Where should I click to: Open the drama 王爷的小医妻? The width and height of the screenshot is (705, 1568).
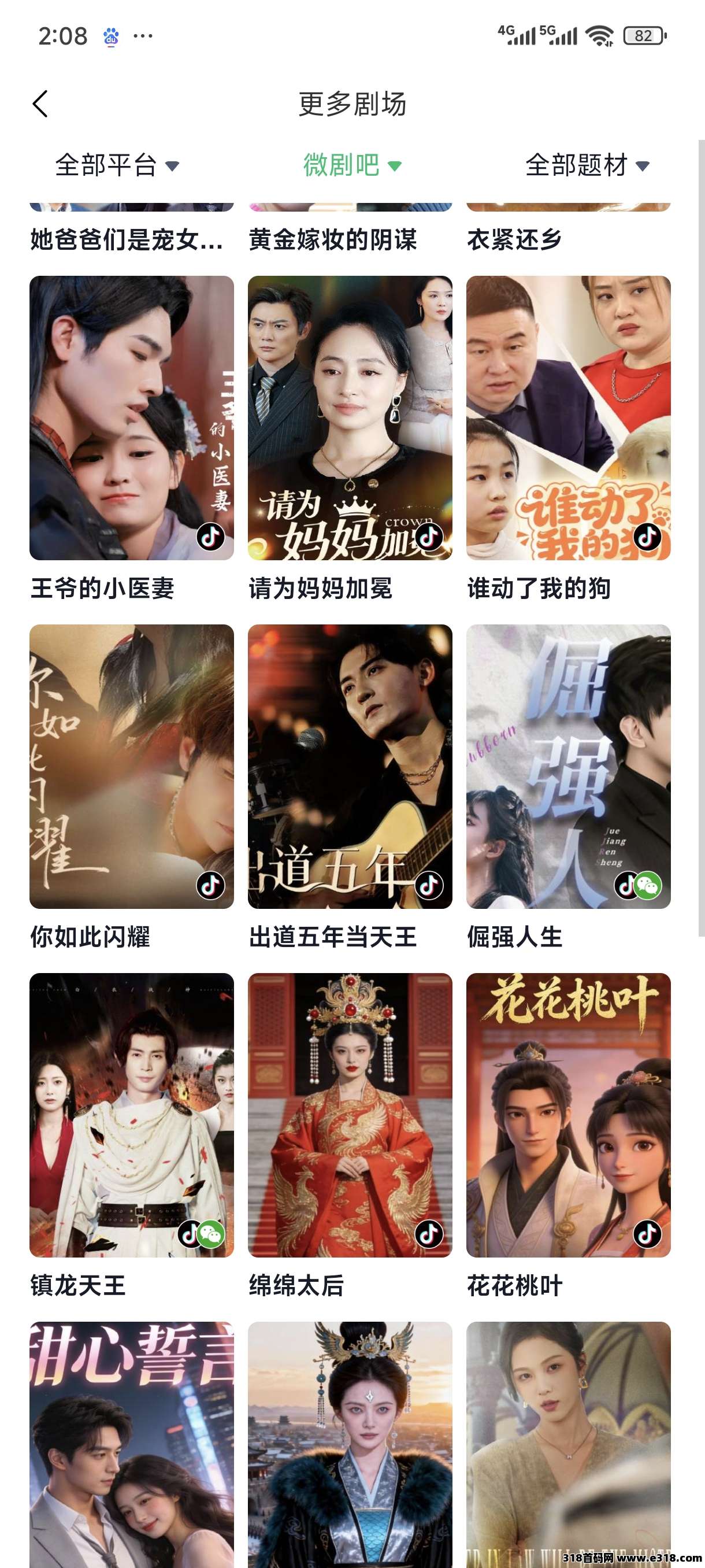coord(131,417)
